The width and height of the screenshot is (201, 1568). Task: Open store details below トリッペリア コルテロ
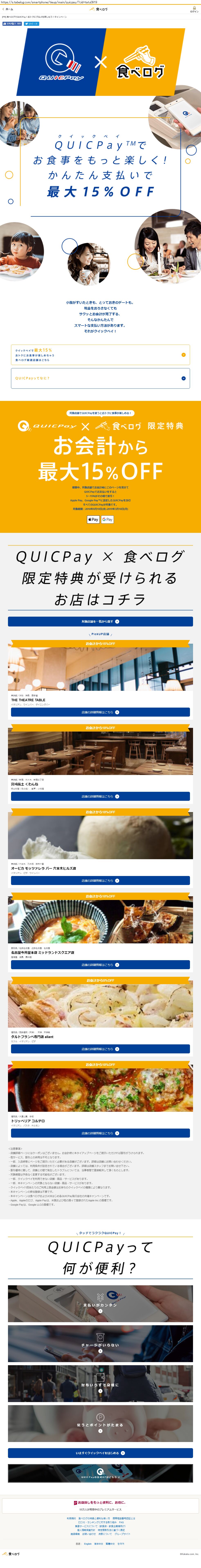tap(100, 1133)
